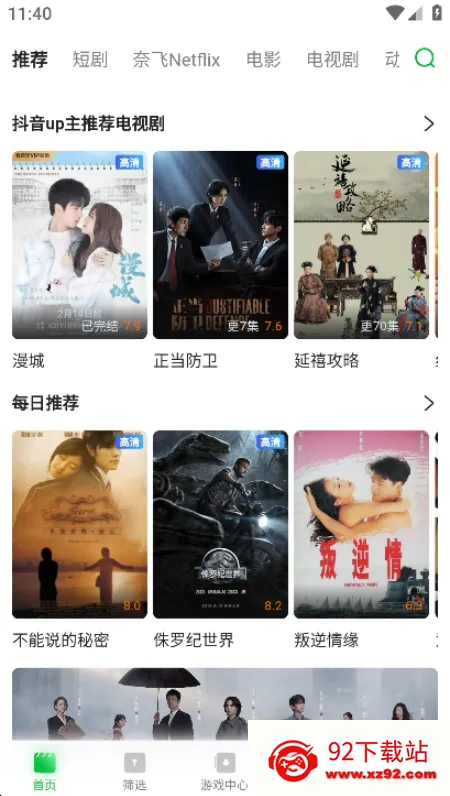Open the green search icon

(x=425, y=58)
